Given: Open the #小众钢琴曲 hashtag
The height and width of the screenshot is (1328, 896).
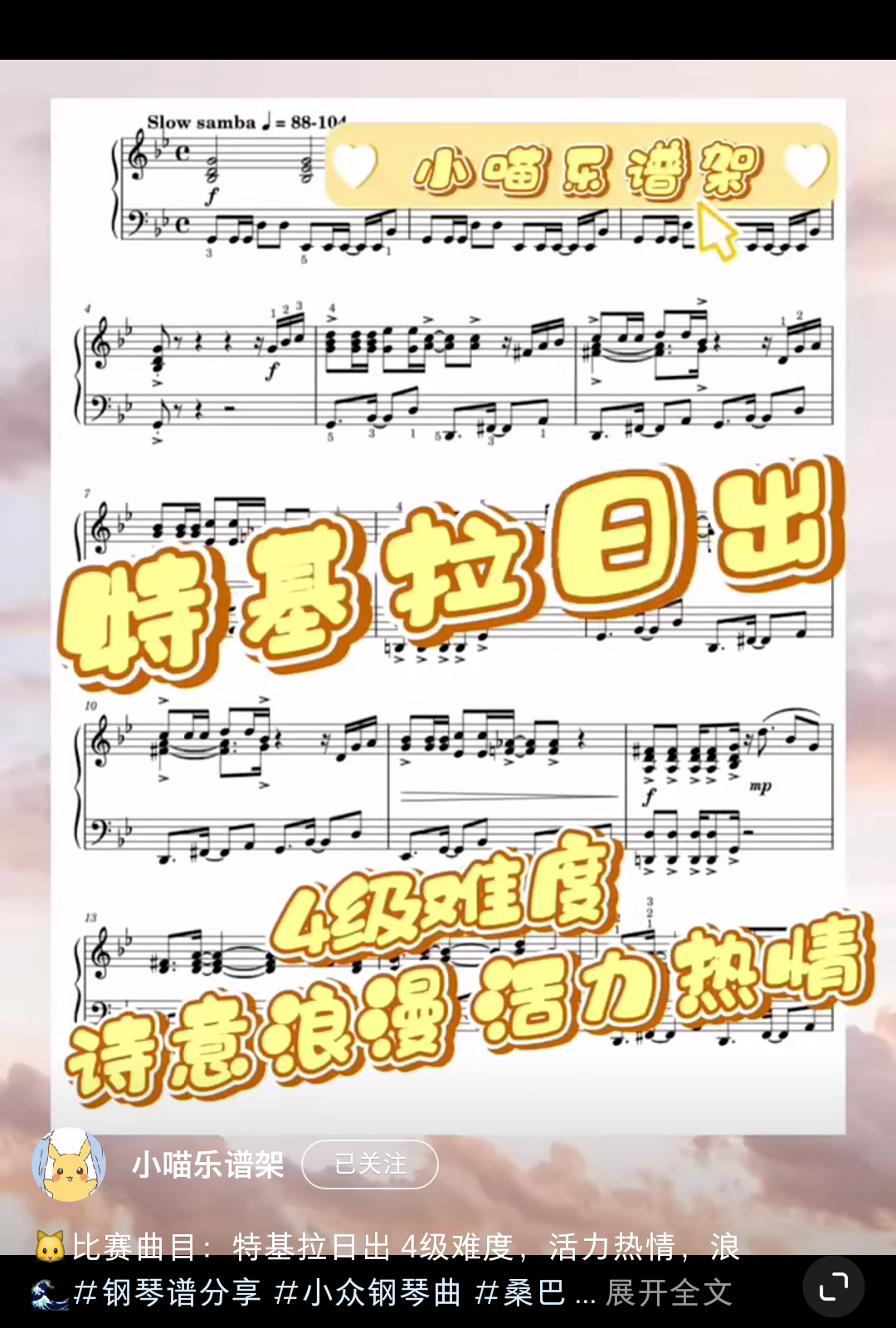Looking at the screenshot, I should 368,1292.
